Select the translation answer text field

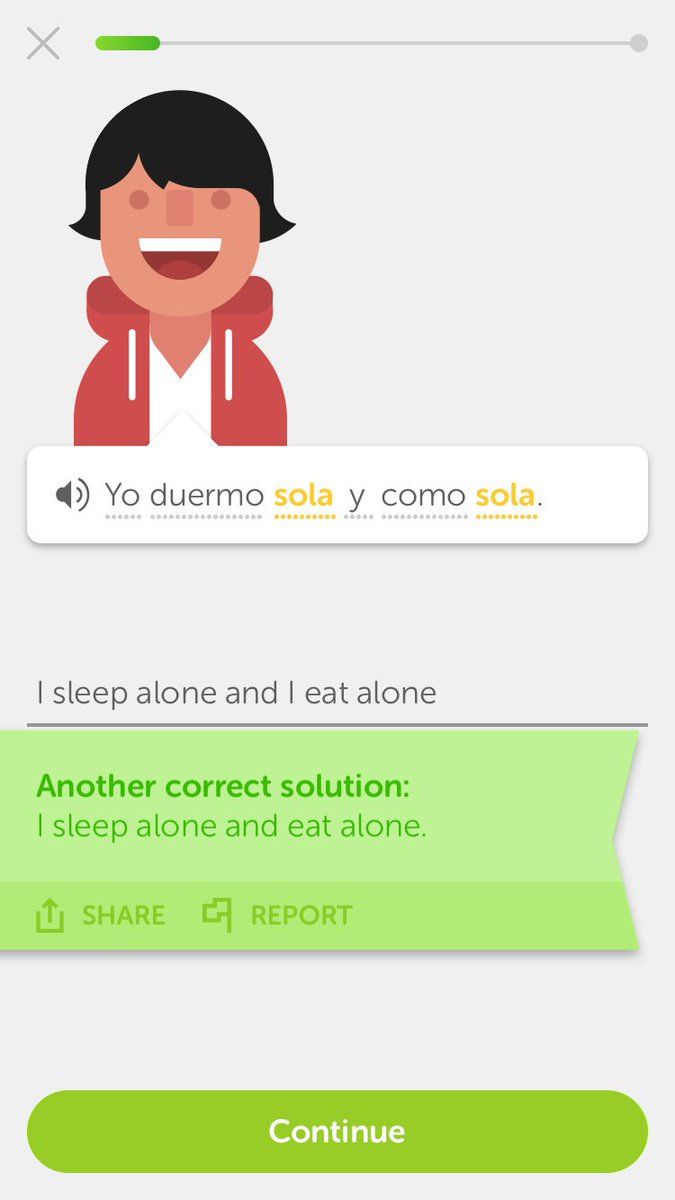click(x=337, y=693)
